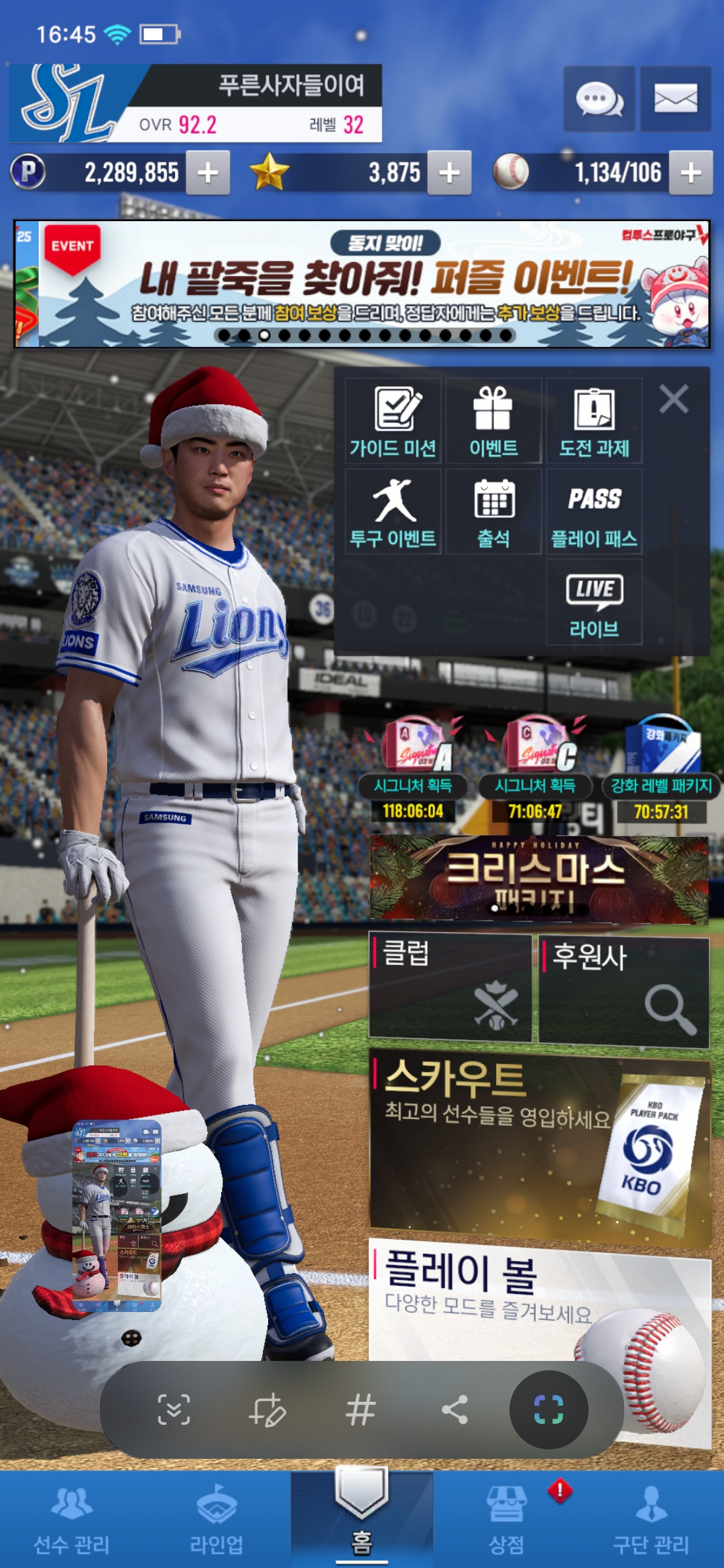Screen dimensions: 724x1568
Task: Open 가이드 미션 menu
Action: (x=393, y=421)
